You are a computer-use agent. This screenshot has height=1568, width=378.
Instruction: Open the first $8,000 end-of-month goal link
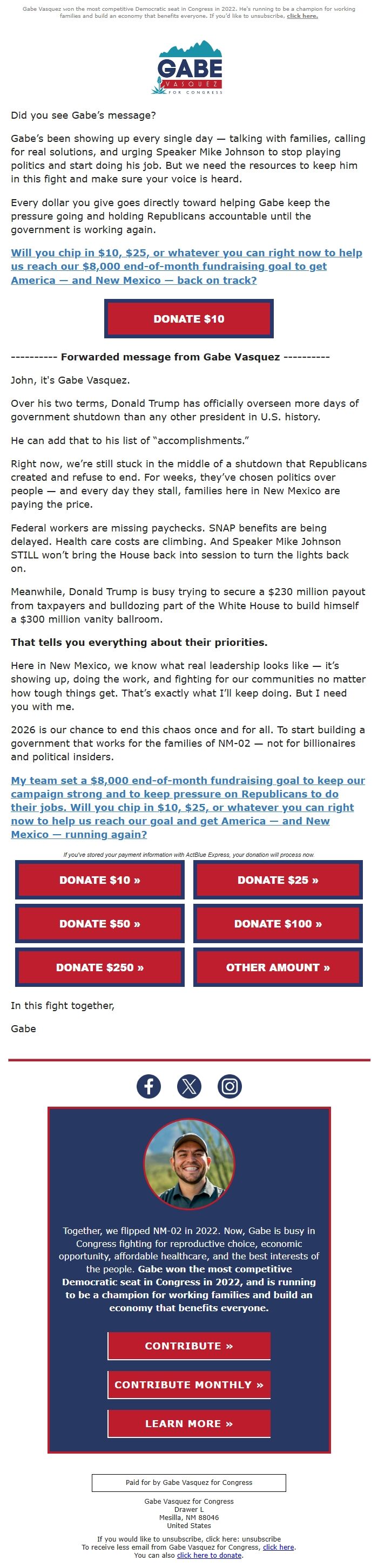[x=186, y=266]
